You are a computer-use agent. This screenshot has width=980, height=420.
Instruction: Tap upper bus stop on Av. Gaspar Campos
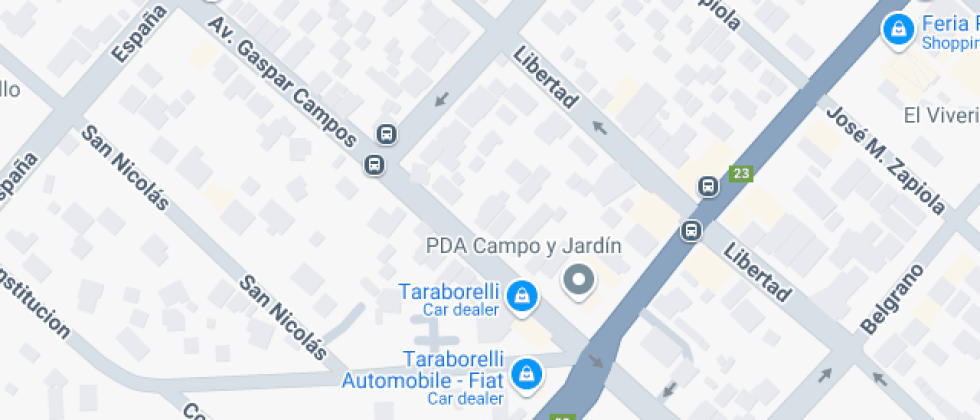[386, 134]
